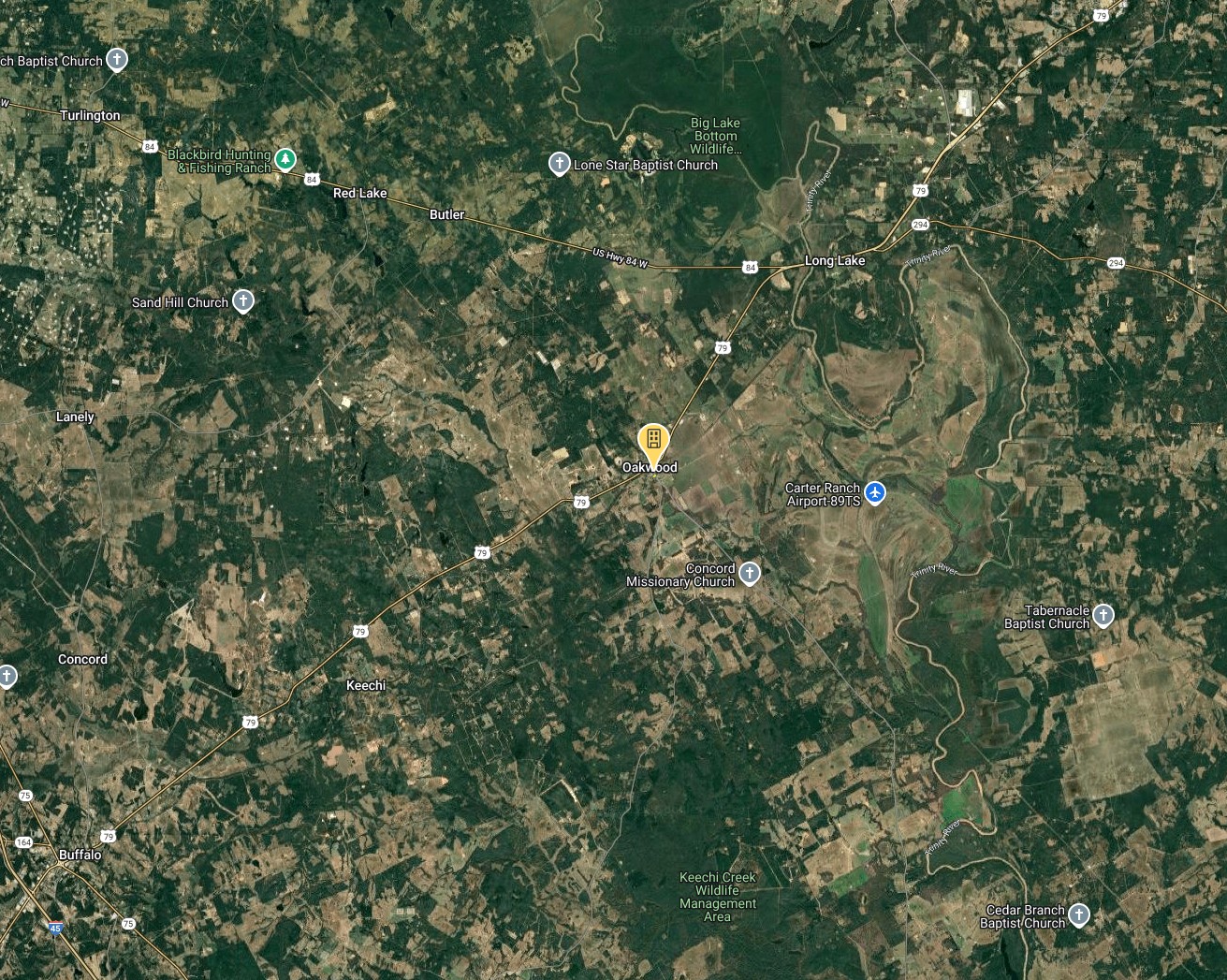The width and height of the screenshot is (1227, 980).
Task: Tap Concord Missionary Church marker
Action: coord(749,573)
